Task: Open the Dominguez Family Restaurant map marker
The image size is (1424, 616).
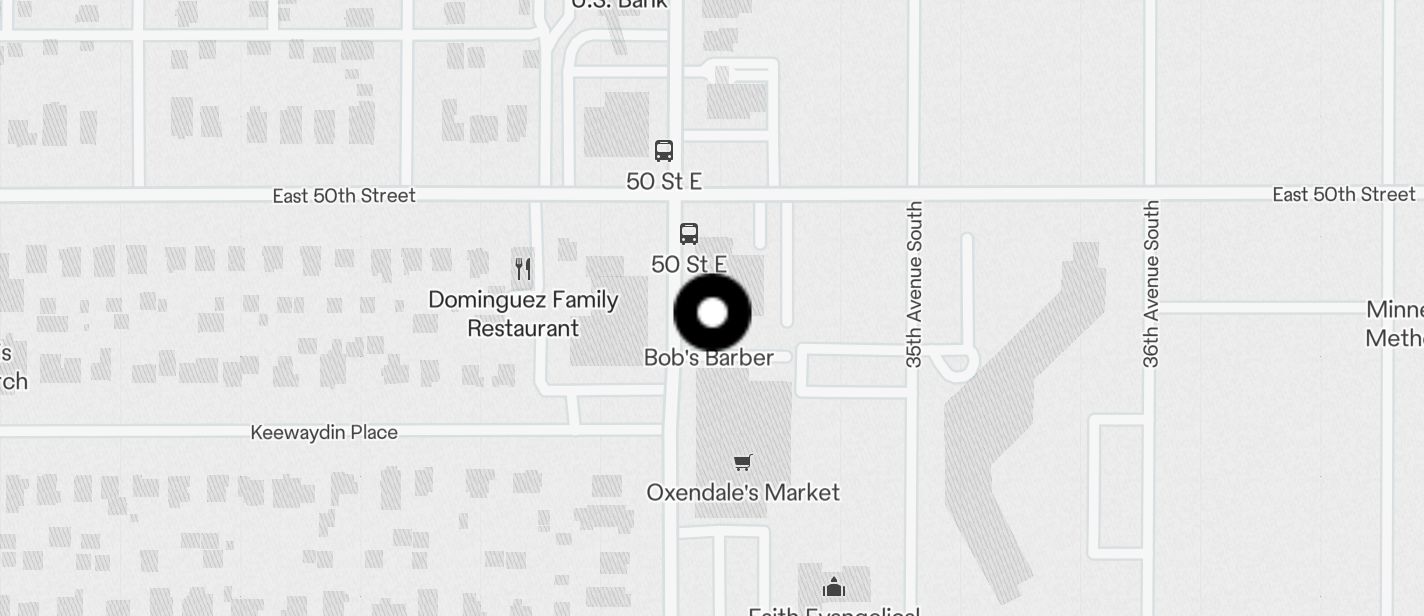Action: tap(523, 269)
